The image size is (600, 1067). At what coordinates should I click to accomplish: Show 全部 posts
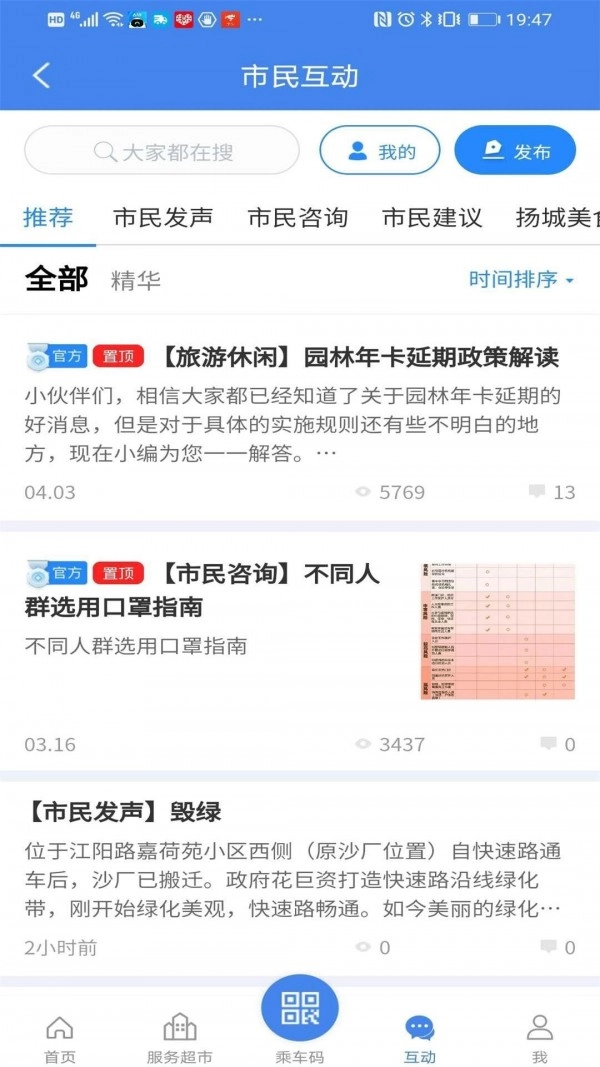[x=56, y=279]
